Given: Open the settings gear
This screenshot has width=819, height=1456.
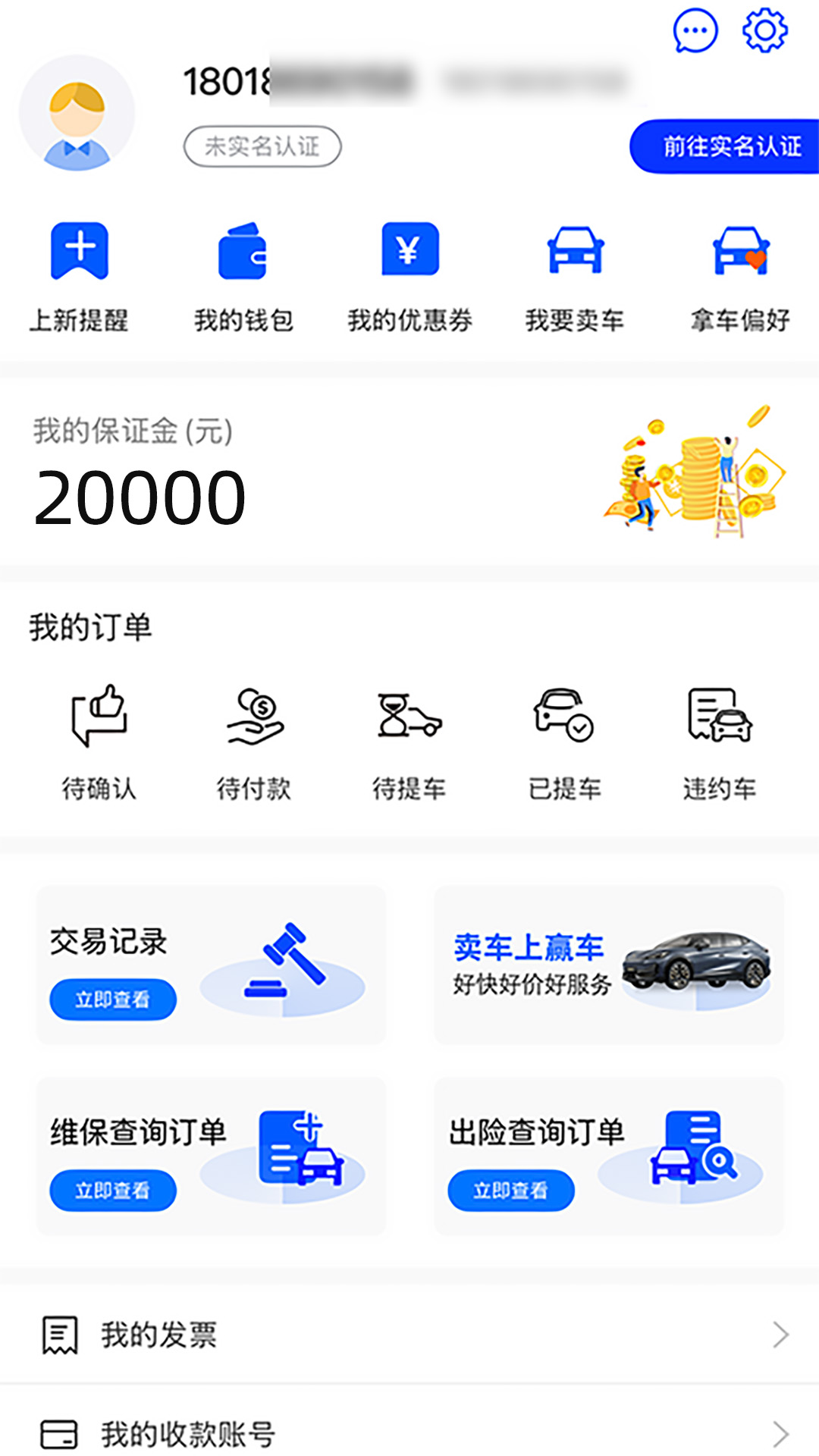Looking at the screenshot, I should (x=766, y=30).
